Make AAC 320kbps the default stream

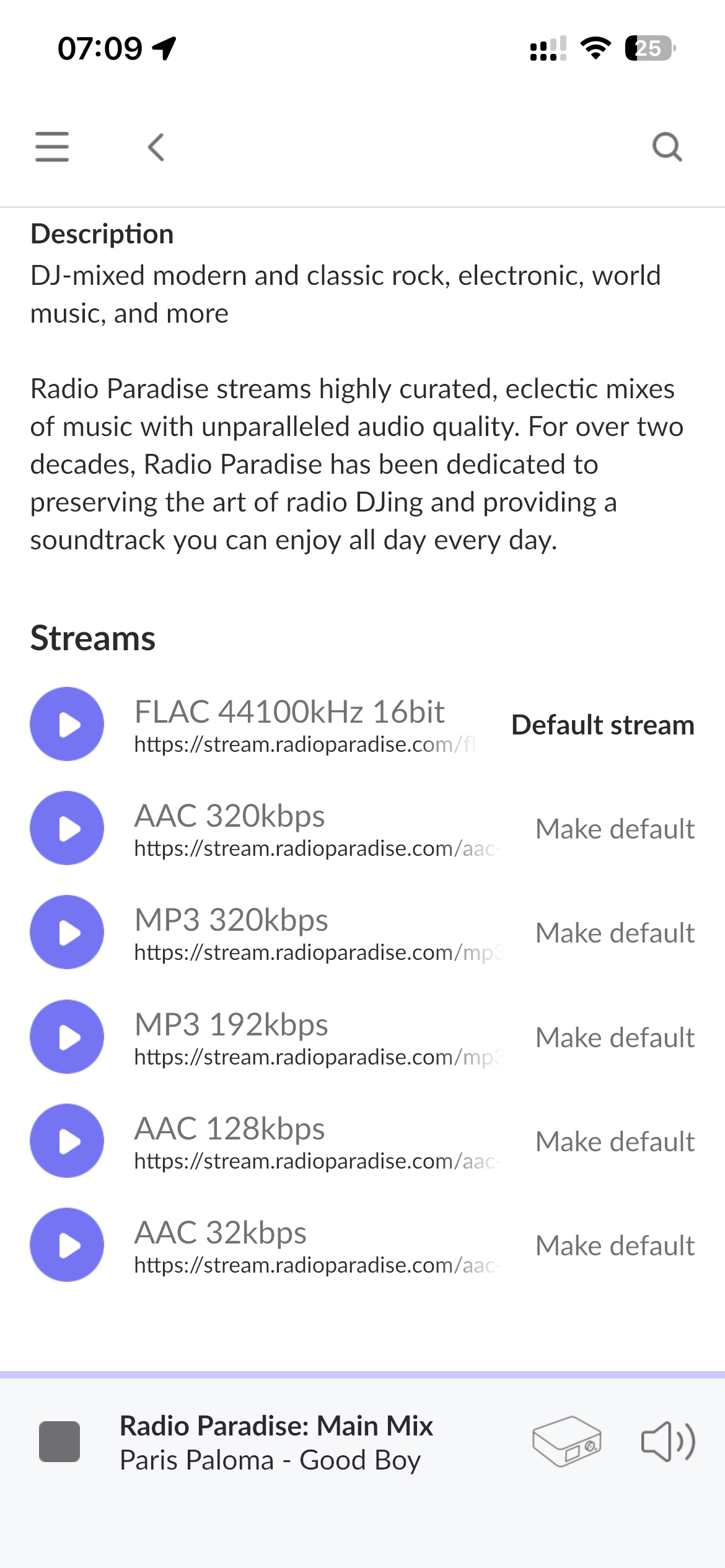(x=615, y=829)
